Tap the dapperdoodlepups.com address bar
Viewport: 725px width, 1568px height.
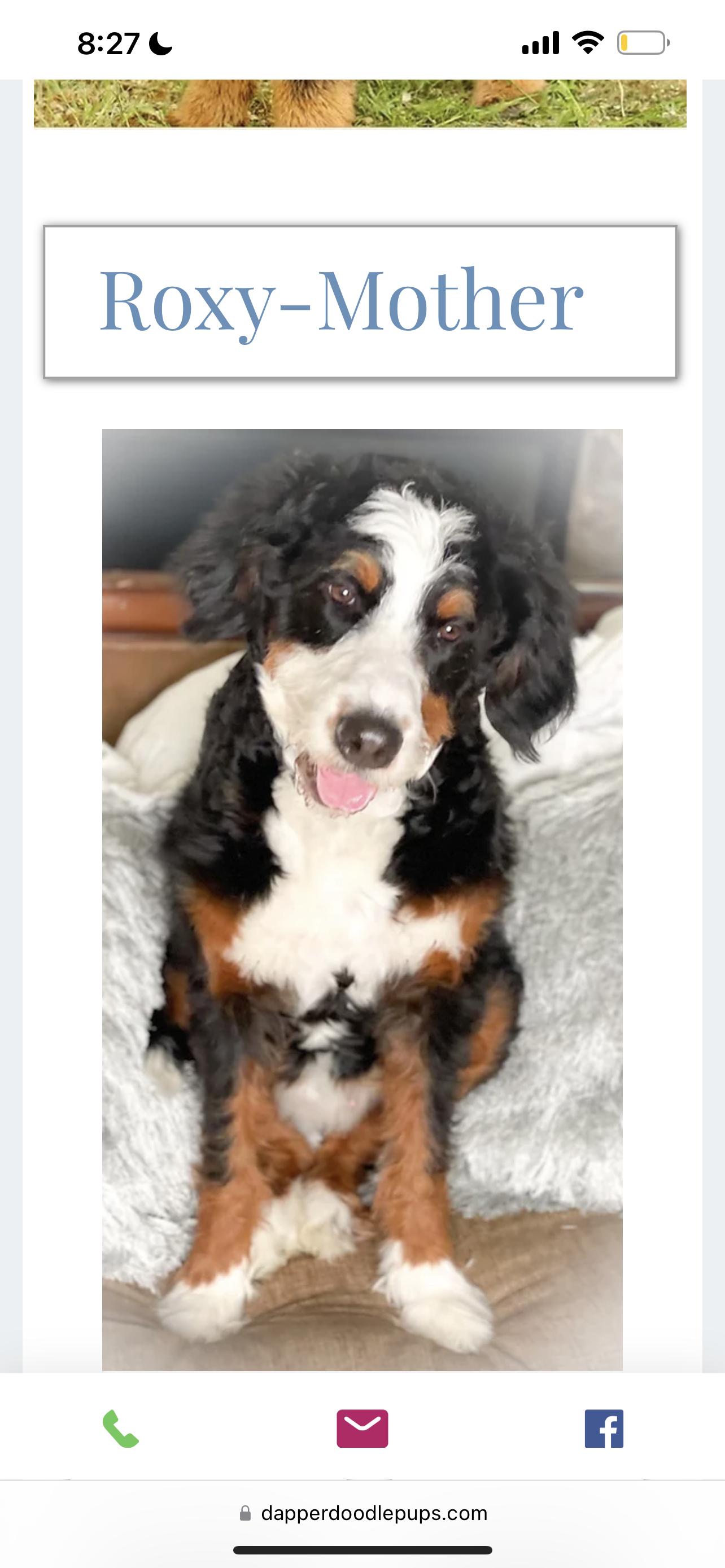pyautogui.click(x=364, y=1513)
